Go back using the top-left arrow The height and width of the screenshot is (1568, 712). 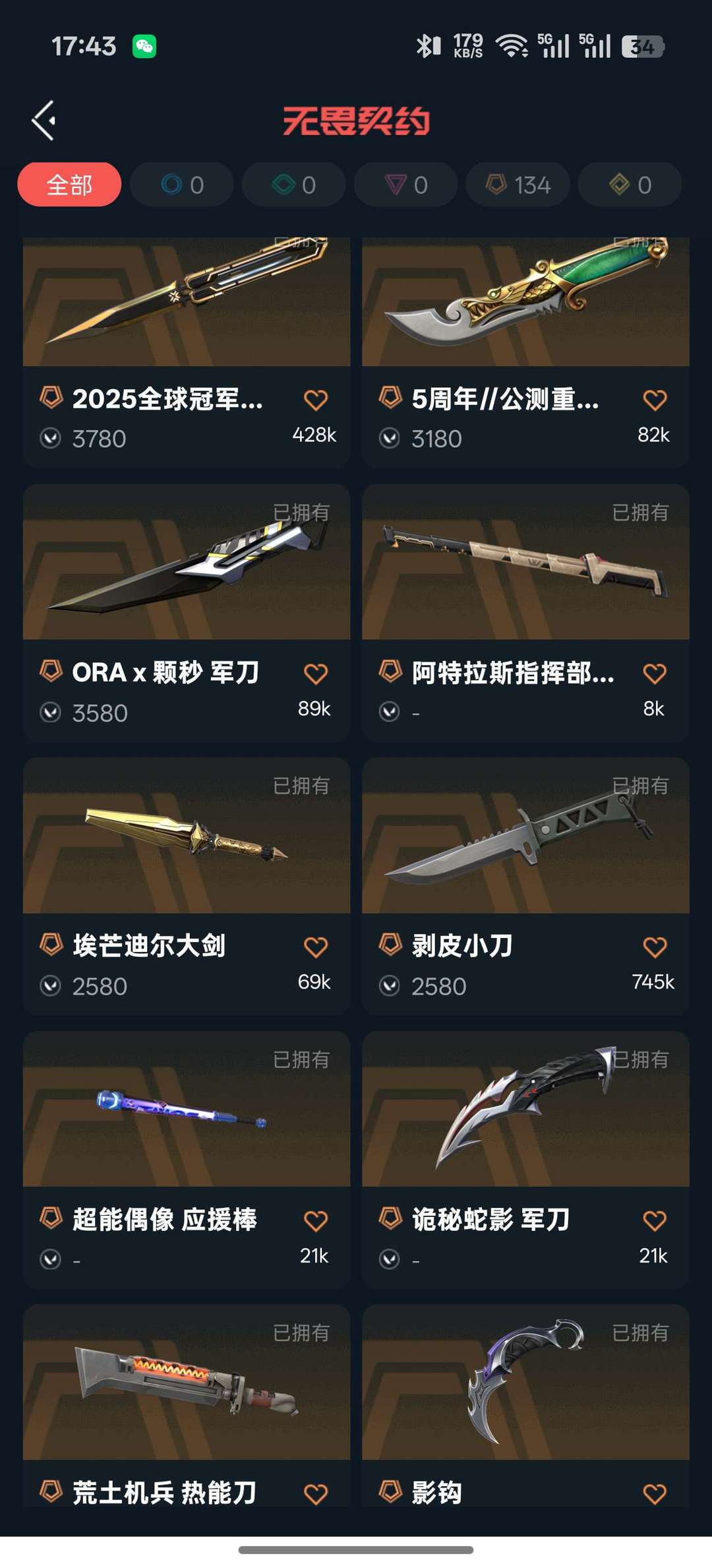click(x=44, y=121)
